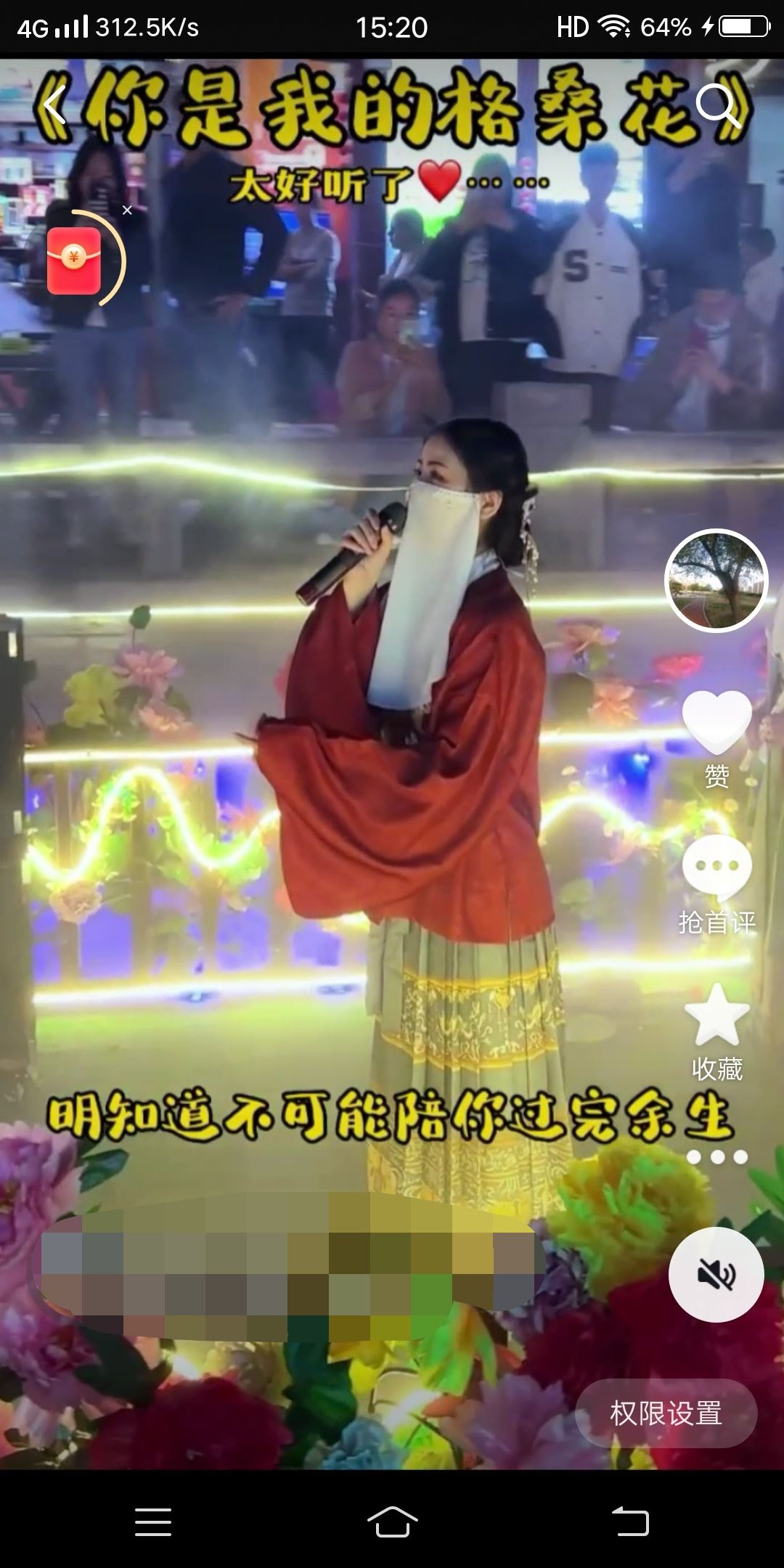Screen dimensions: 784x1568
Task: Open recent apps from navigation bar
Action: pos(153,1522)
